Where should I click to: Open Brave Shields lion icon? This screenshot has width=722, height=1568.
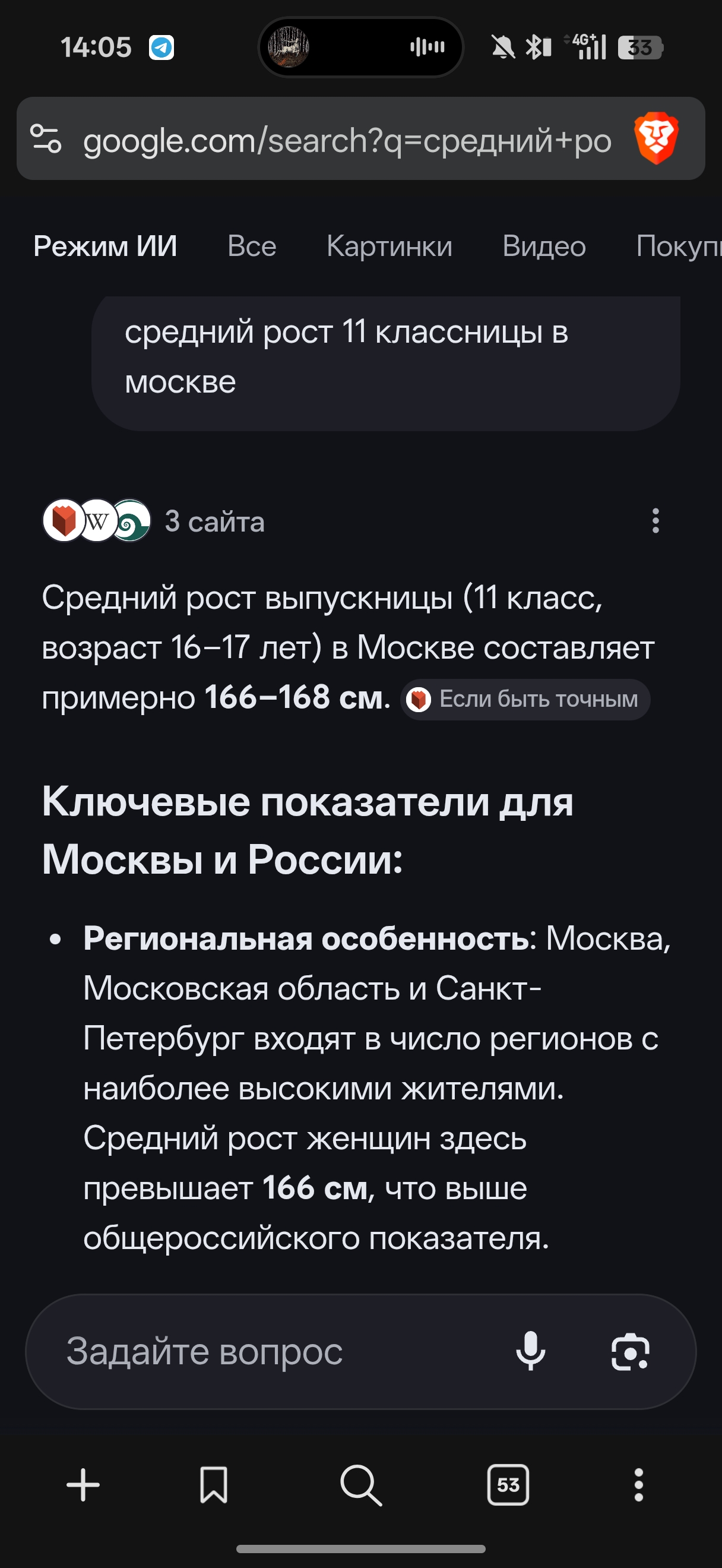[x=655, y=138]
